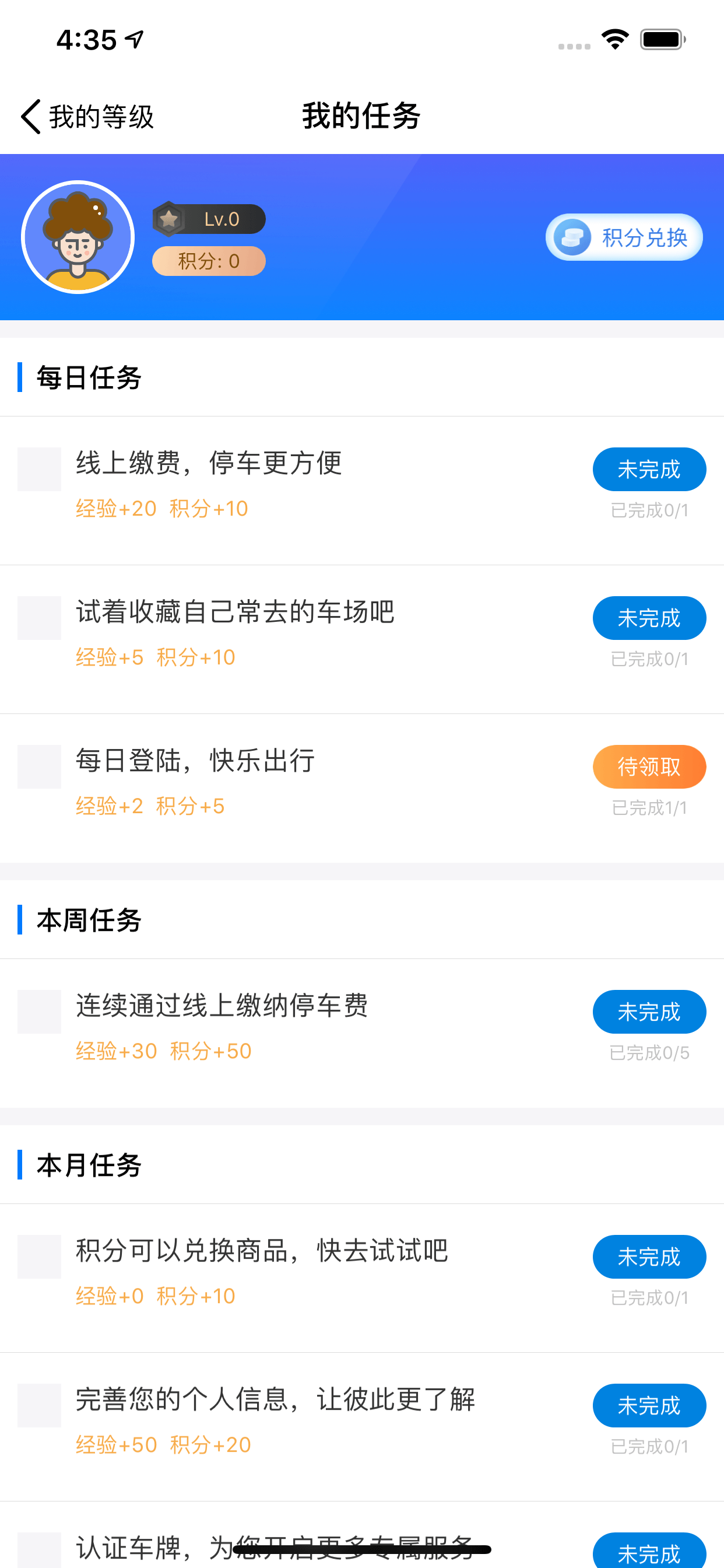Tap 未完成 for 完善您的个人信息 task
The width and height of the screenshot is (724, 1568).
(649, 1405)
